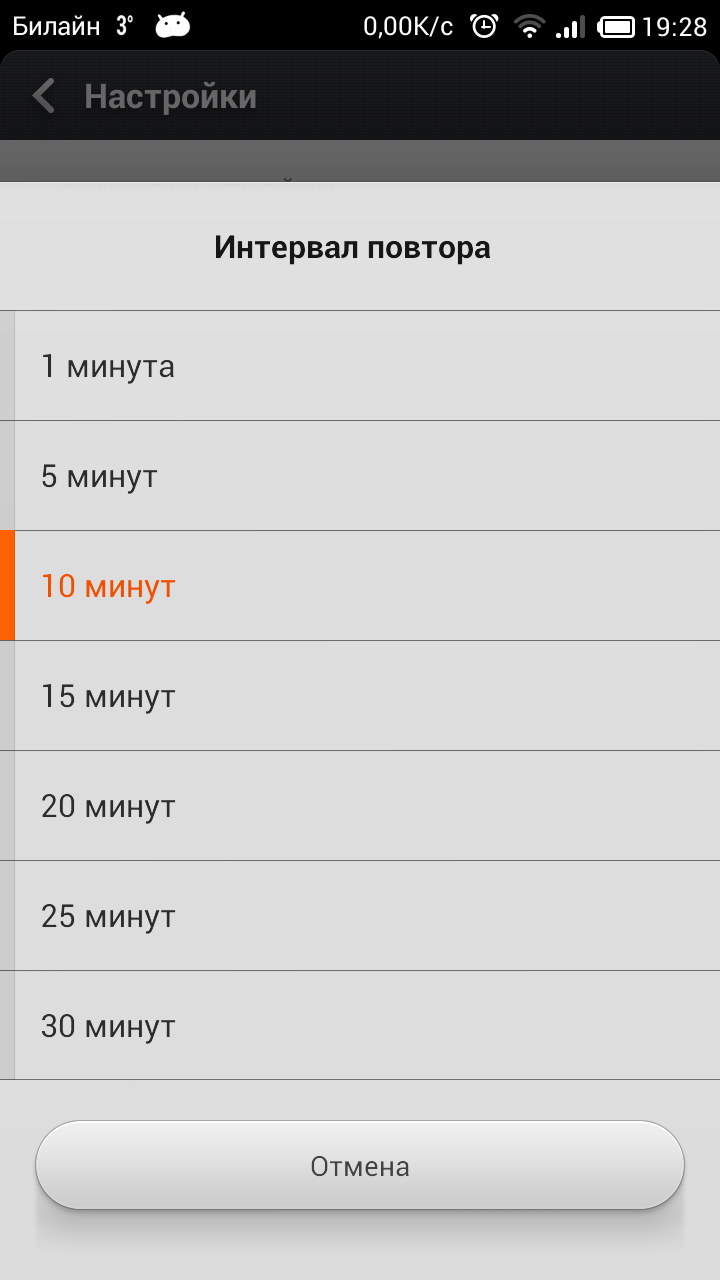Tap the highlighted 10 минут option
The height and width of the screenshot is (1280, 720).
pos(360,586)
